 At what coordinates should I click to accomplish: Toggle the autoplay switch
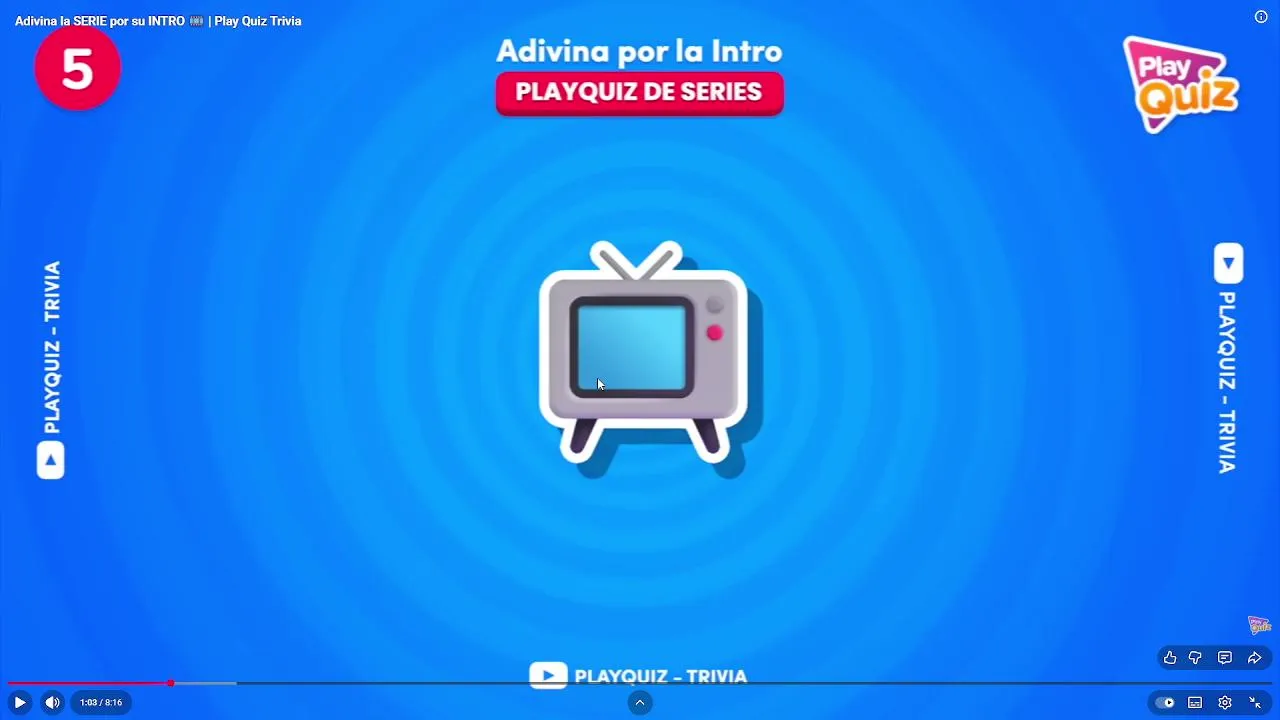[x=1165, y=702]
